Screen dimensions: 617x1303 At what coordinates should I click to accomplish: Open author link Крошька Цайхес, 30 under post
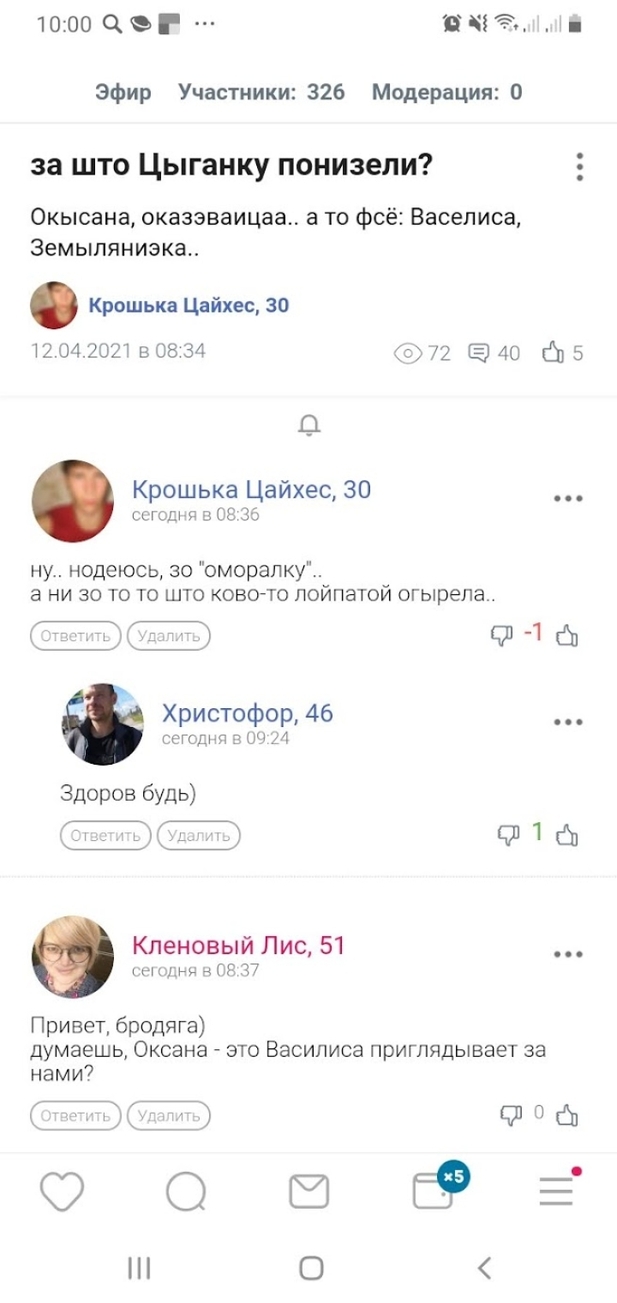coord(188,305)
